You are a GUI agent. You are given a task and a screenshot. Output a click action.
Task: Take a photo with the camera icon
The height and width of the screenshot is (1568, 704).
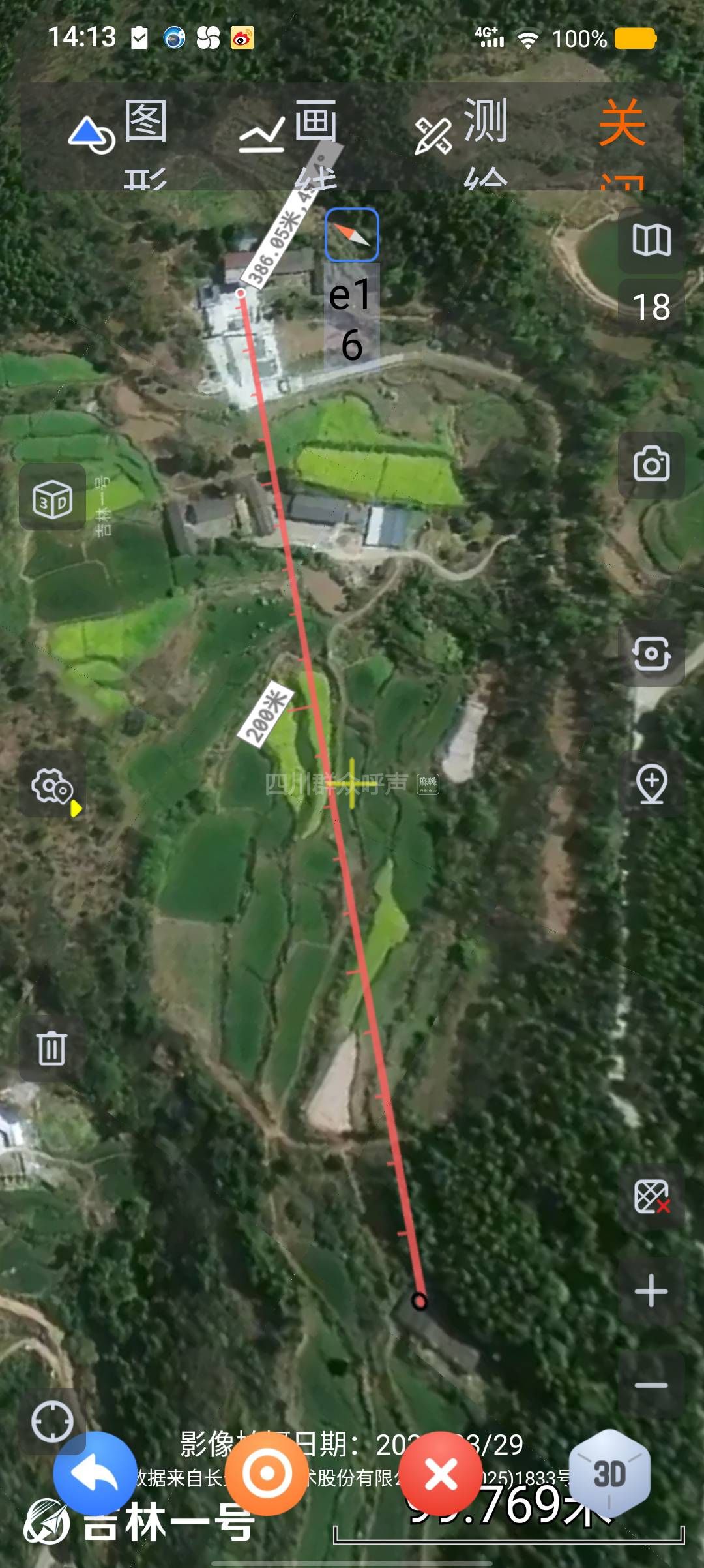click(x=651, y=464)
